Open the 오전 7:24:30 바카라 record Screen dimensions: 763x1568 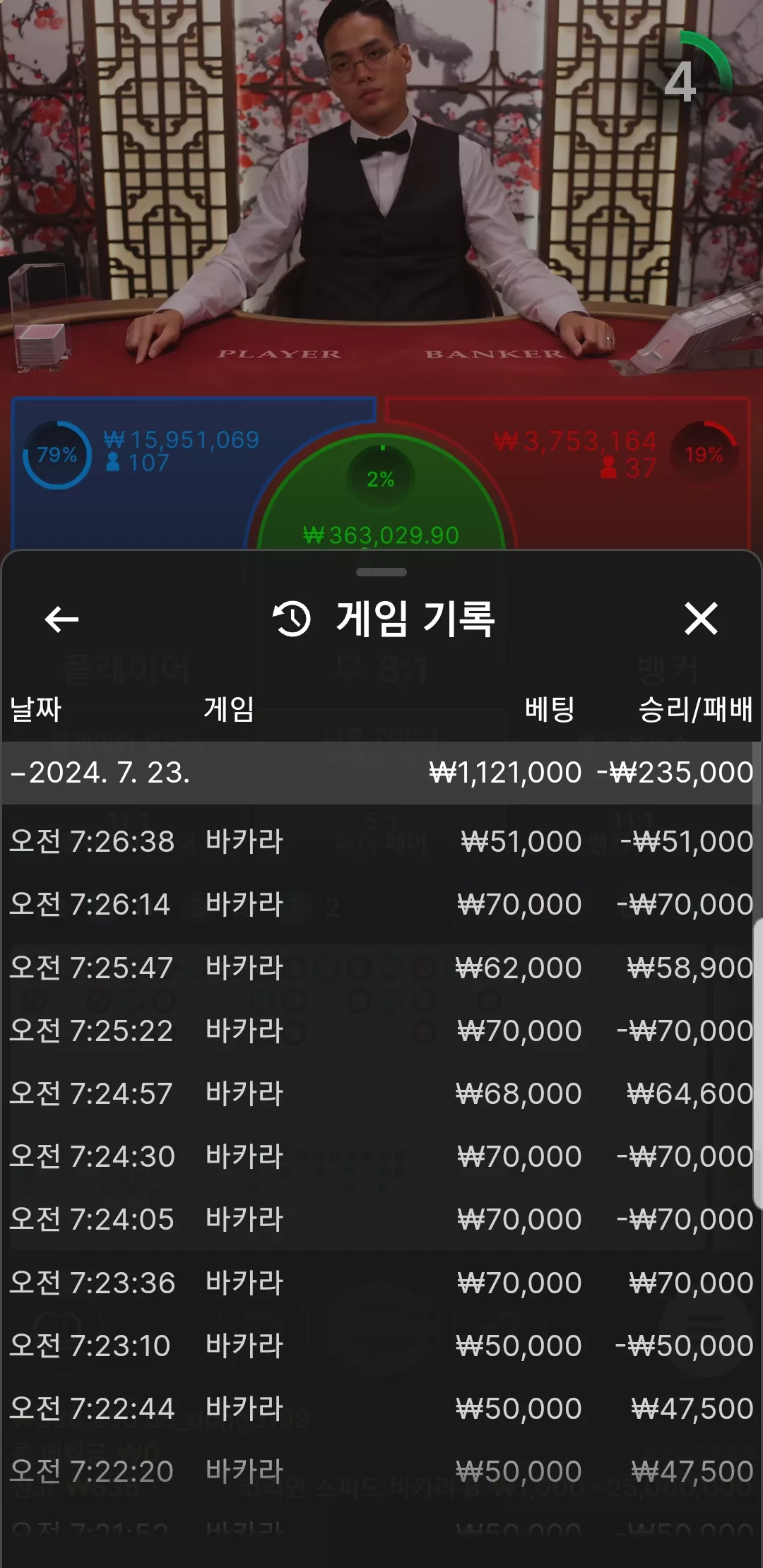[x=381, y=1156]
